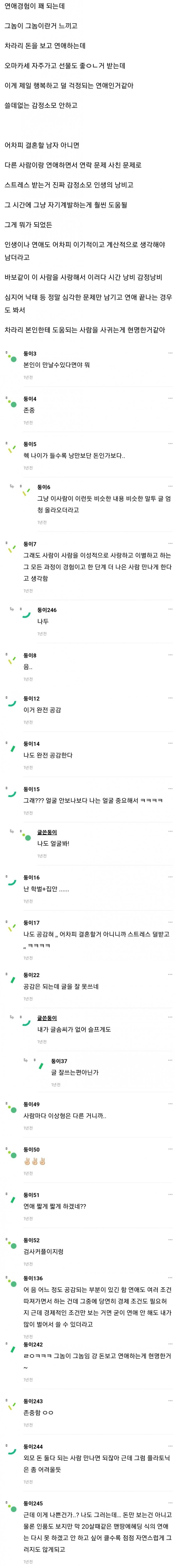Screen dimensions: 175x1568
Task: Open the overflow menu on 동이37's reply
Action: (x=170, y=1060)
